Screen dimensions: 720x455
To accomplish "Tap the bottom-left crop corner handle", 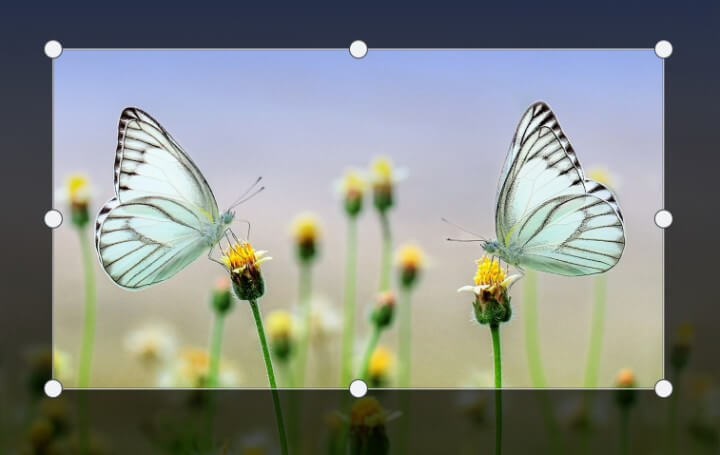I will 53,388.
